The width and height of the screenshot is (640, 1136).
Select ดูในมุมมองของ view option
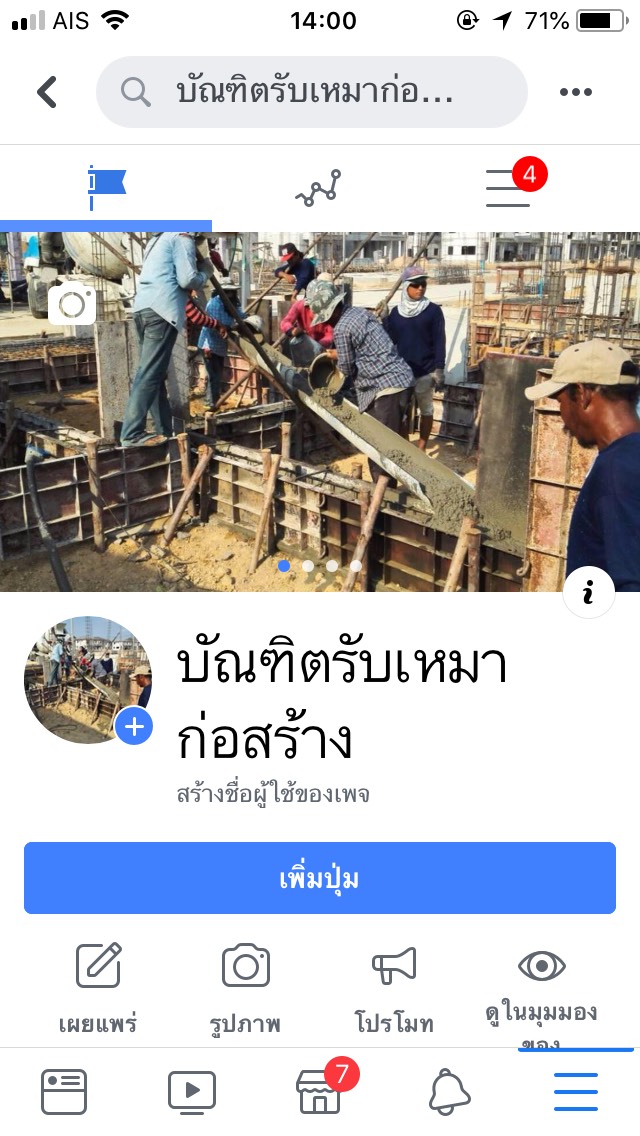(541, 988)
